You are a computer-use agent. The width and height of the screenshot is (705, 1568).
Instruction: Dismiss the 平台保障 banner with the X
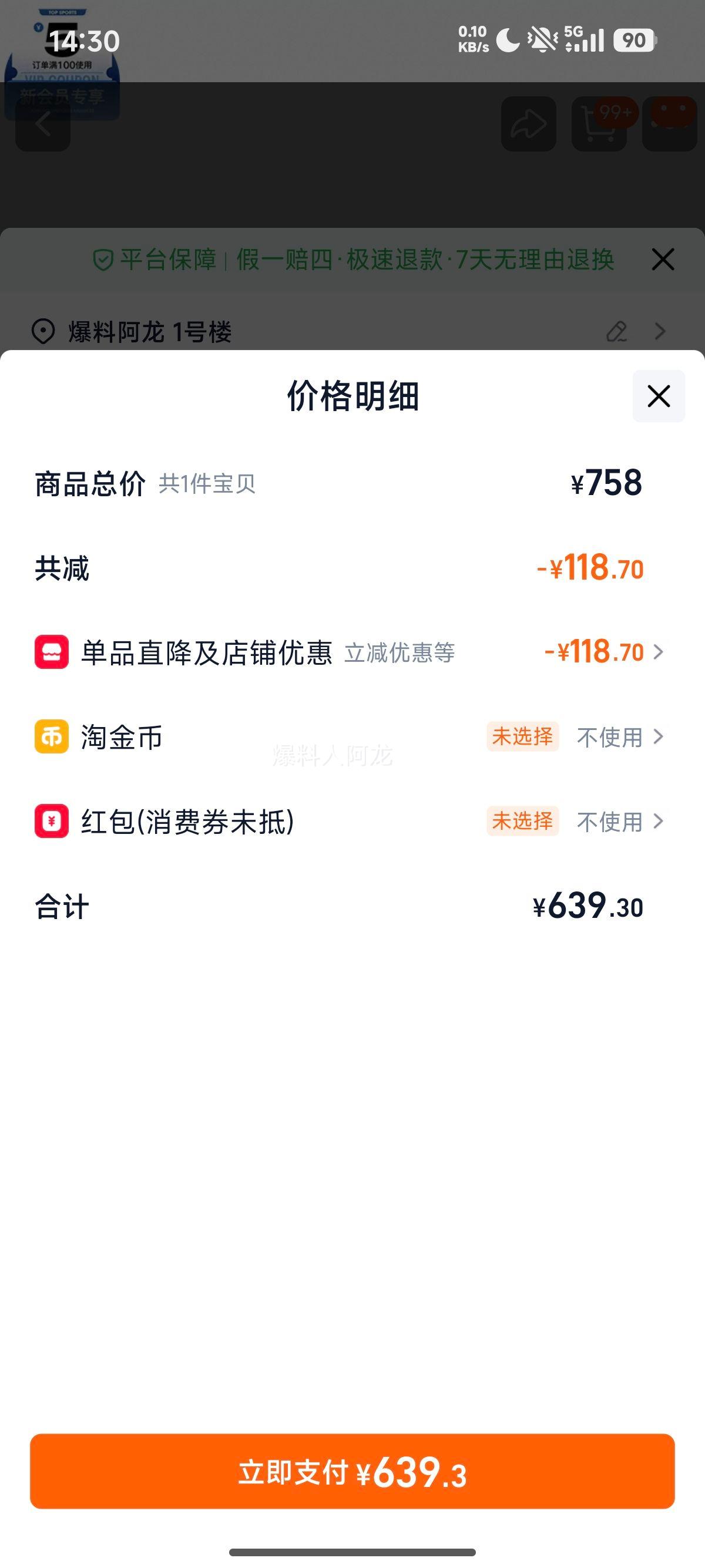click(x=663, y=260)
